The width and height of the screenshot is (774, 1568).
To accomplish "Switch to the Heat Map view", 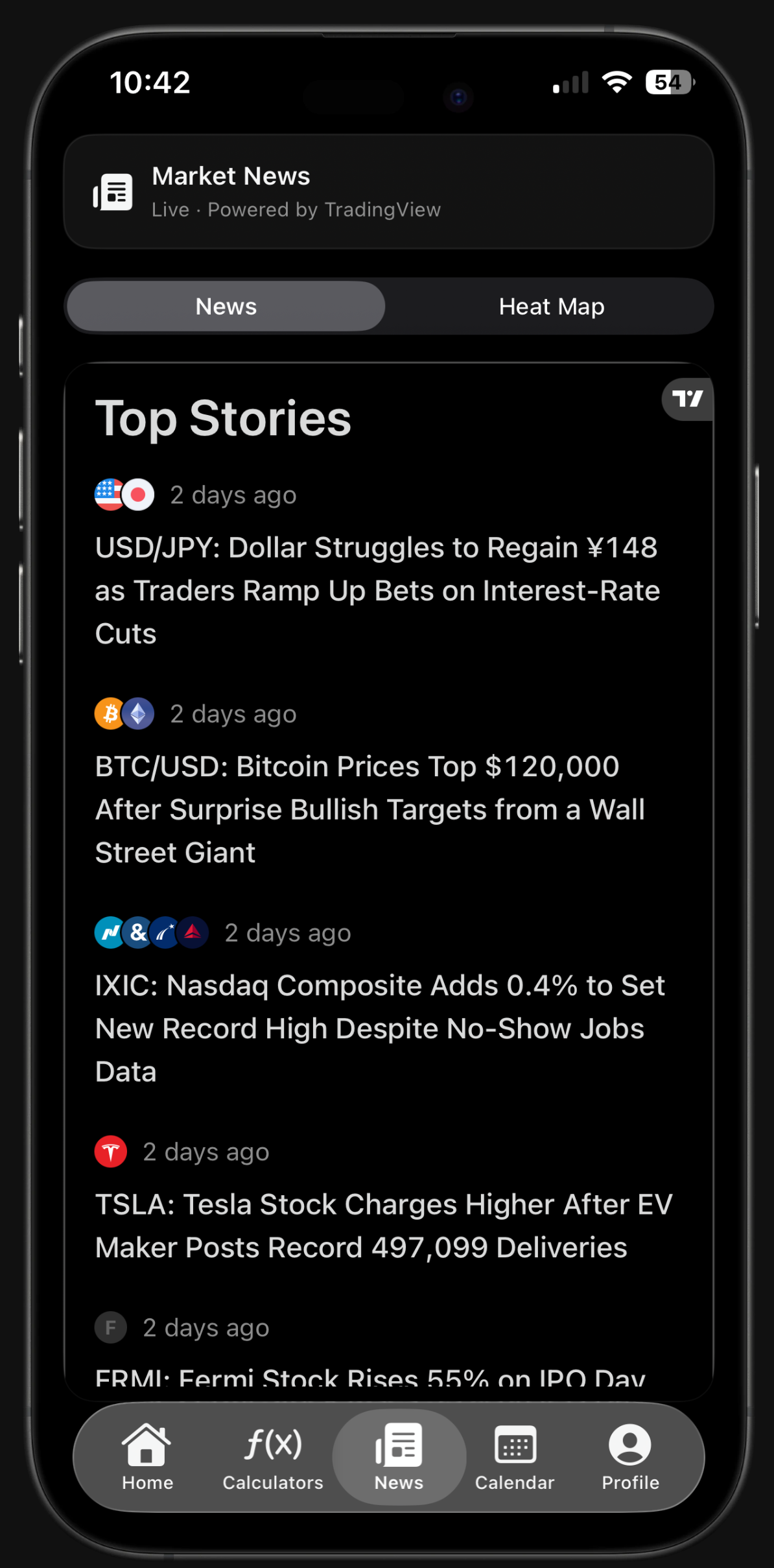I will [550, 305].
